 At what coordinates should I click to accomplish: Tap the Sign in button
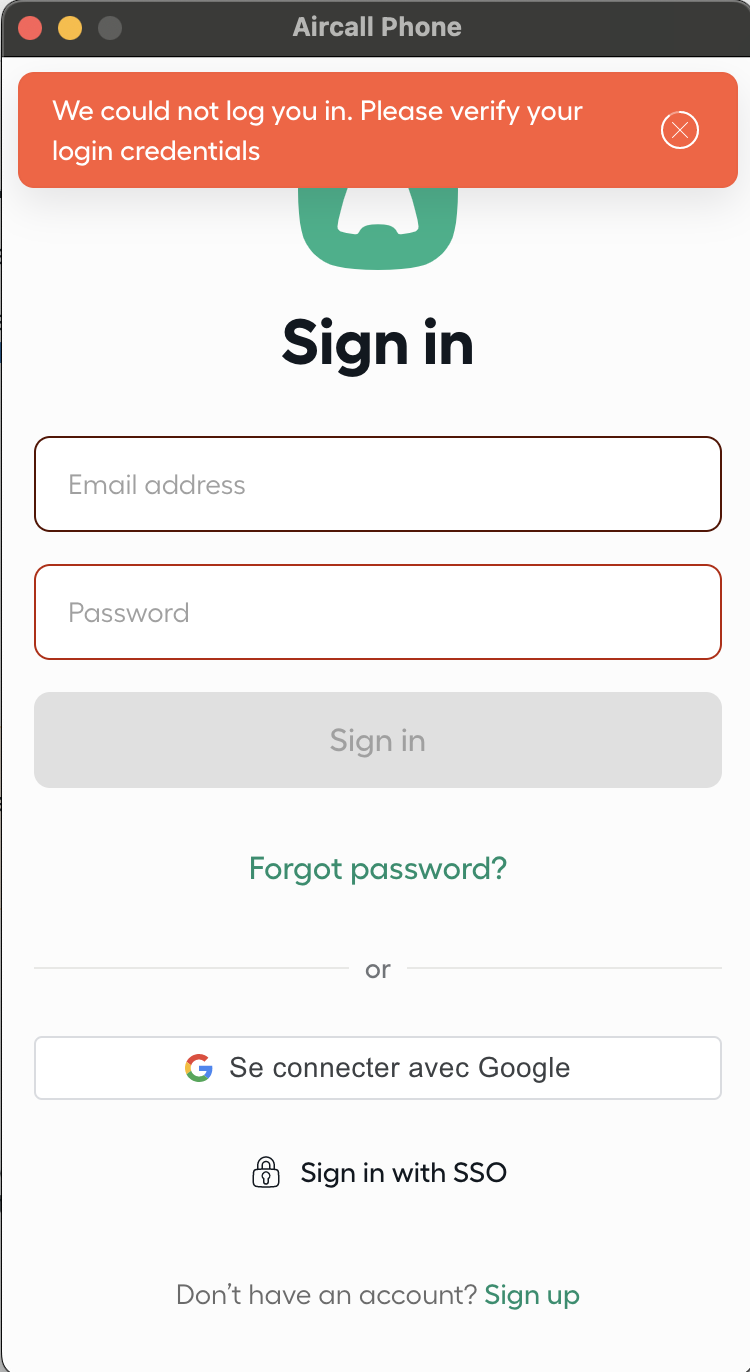point(378,740)
